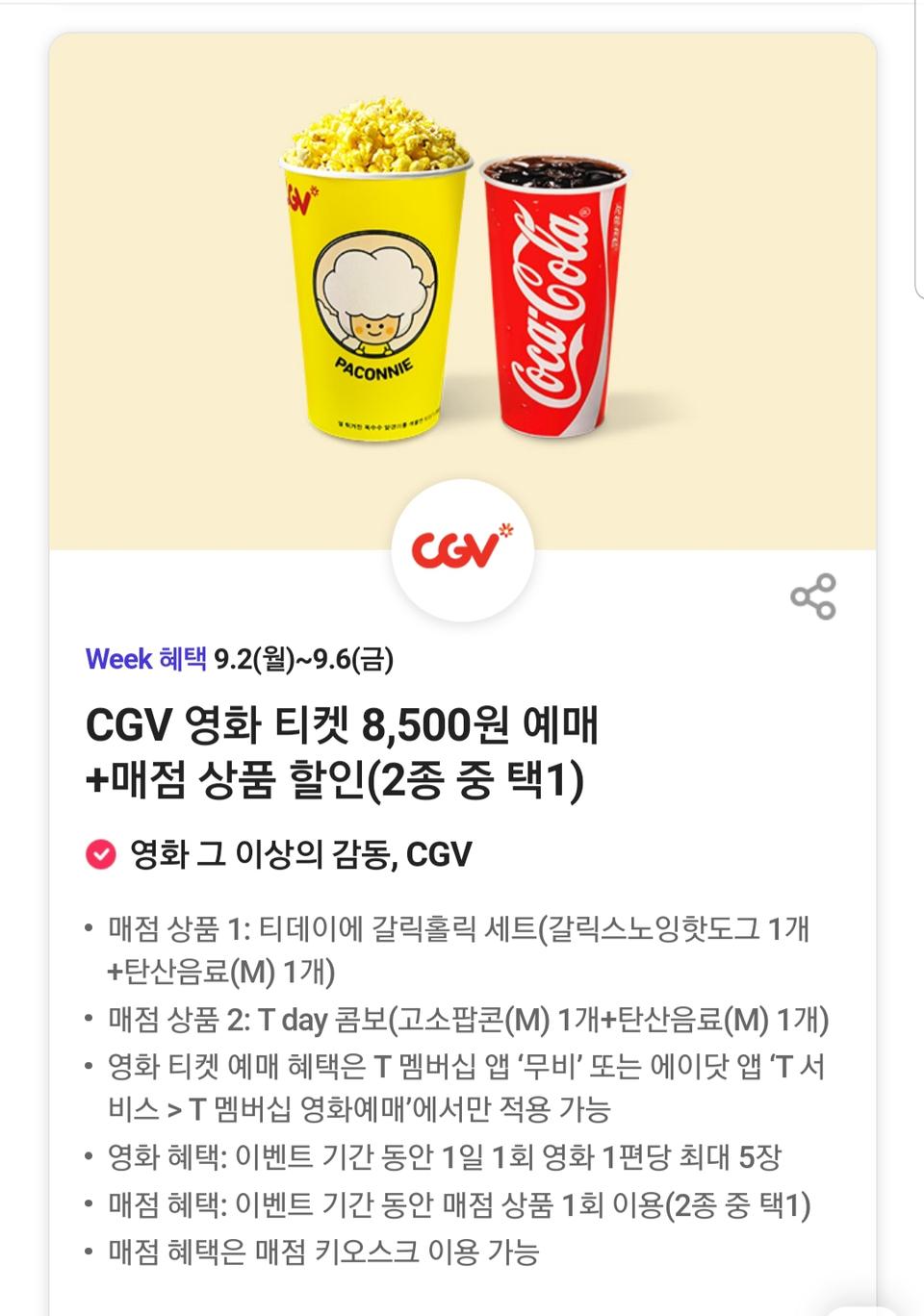Select the share network node symbol
The image size is (924, 1316).
click(814, 596)
